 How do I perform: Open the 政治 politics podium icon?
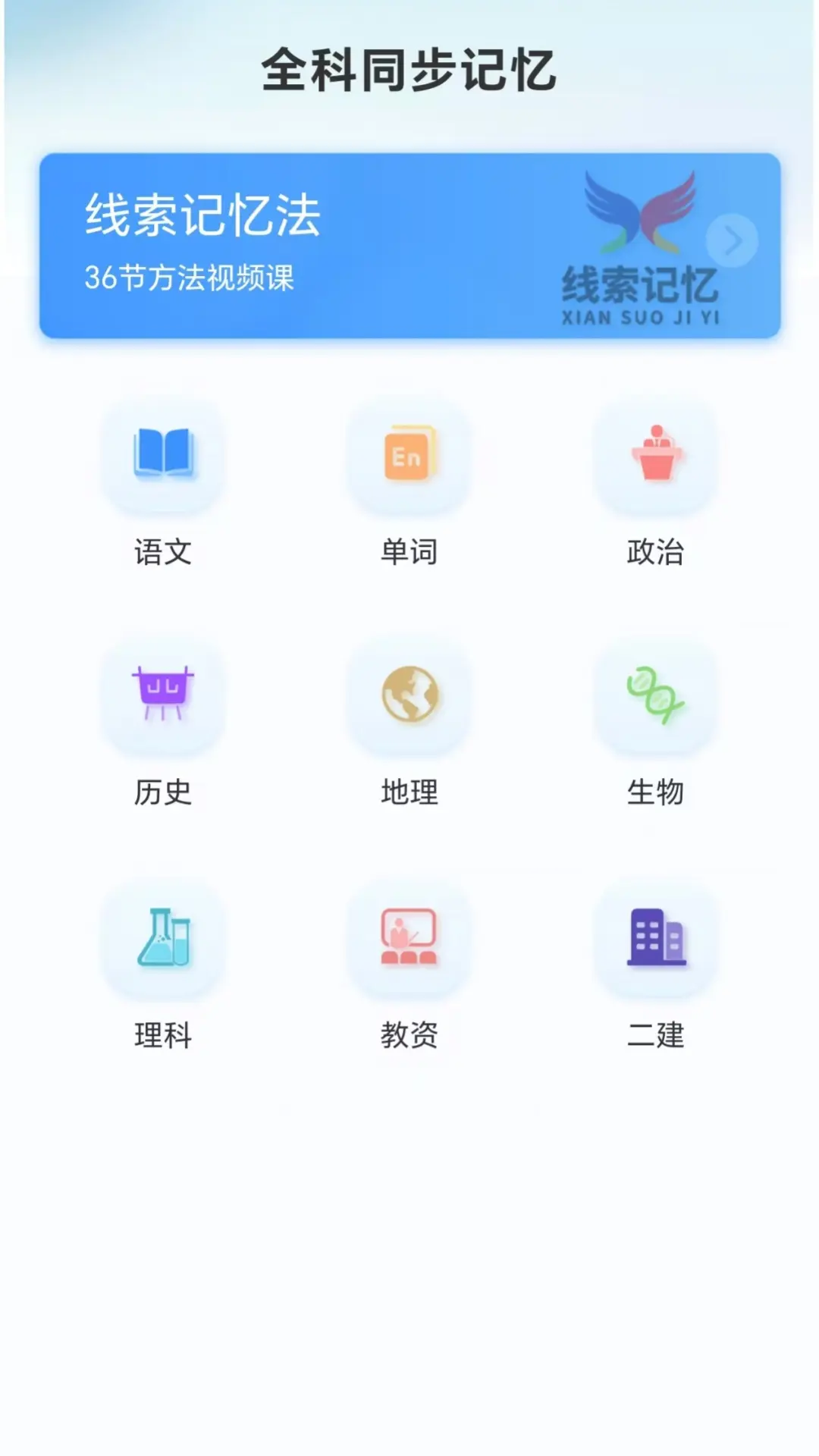click(657, 457)
